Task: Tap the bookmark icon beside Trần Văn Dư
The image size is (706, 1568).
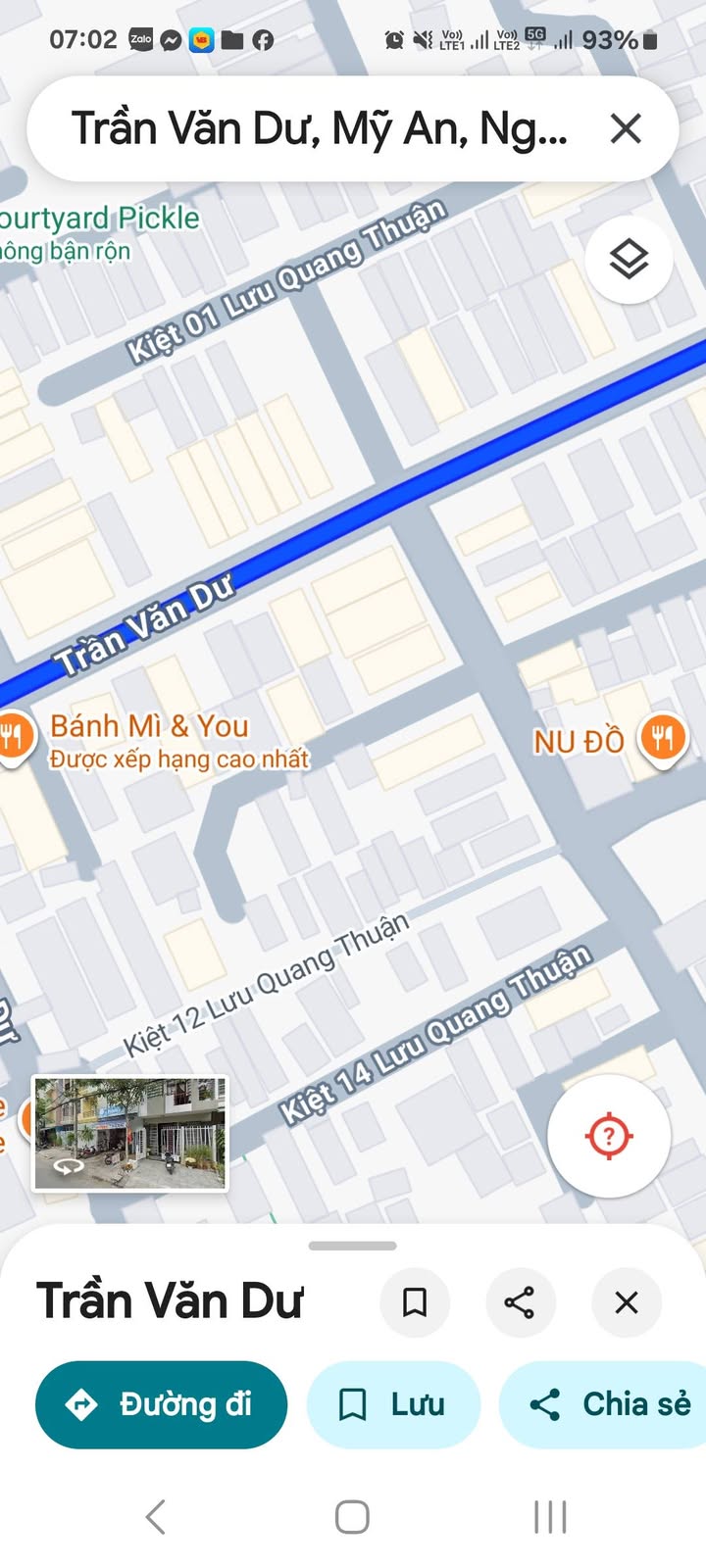Action: point(415,1302)
